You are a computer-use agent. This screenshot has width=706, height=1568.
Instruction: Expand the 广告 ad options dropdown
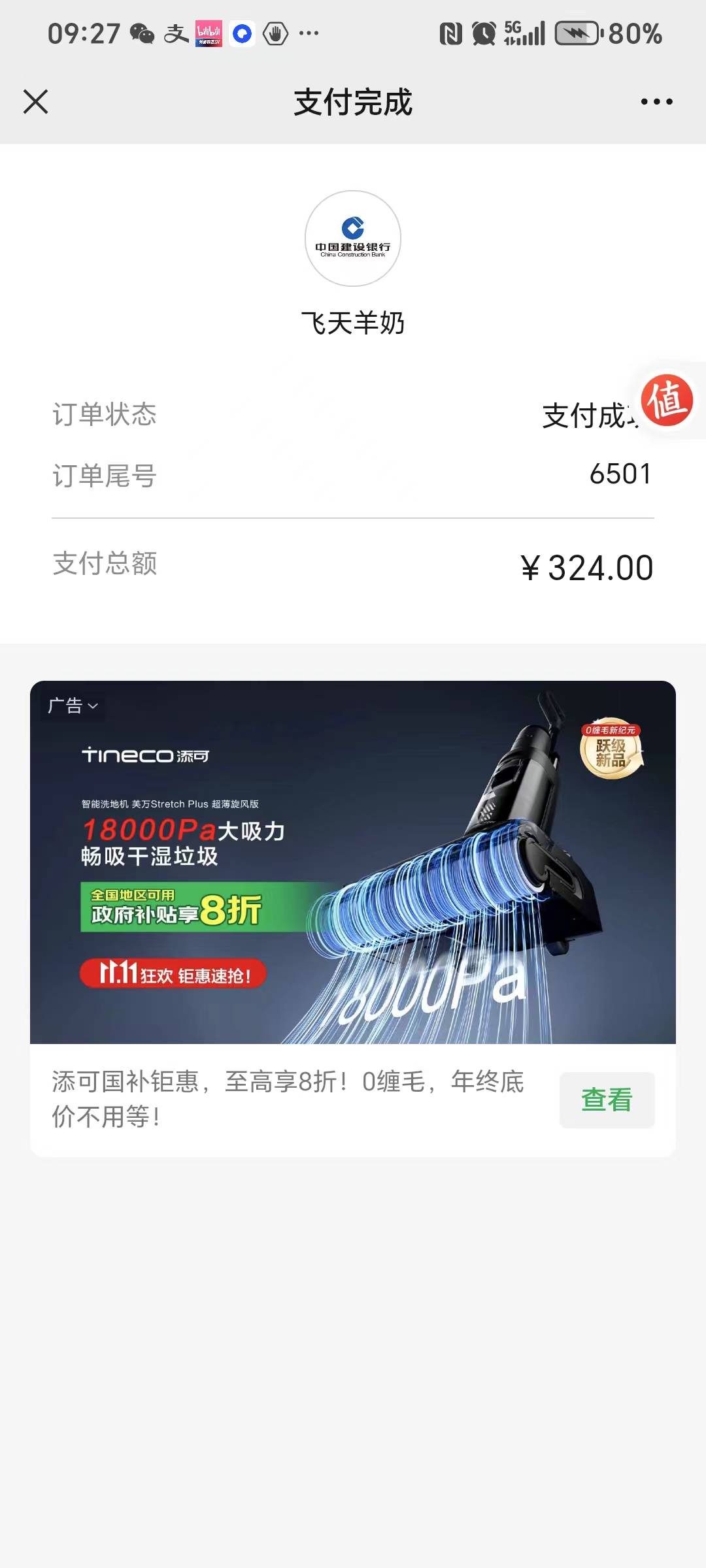(x=73, y=706)
